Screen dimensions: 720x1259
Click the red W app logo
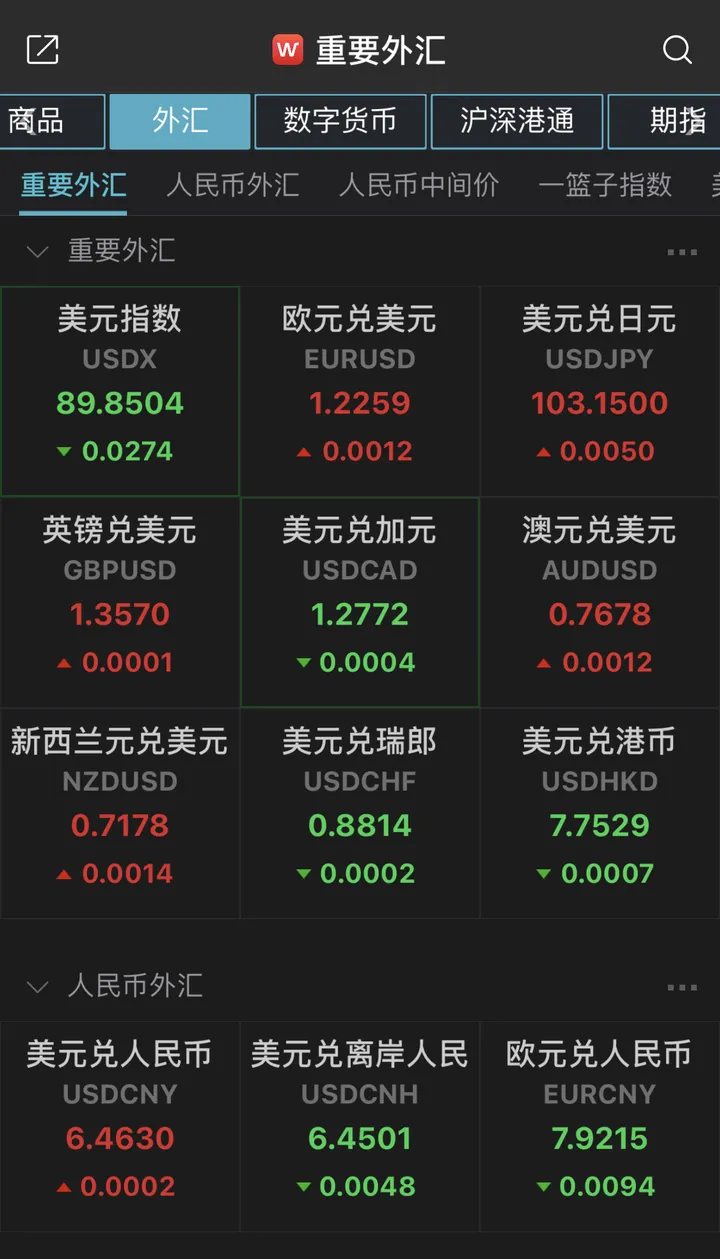[288, 47]
